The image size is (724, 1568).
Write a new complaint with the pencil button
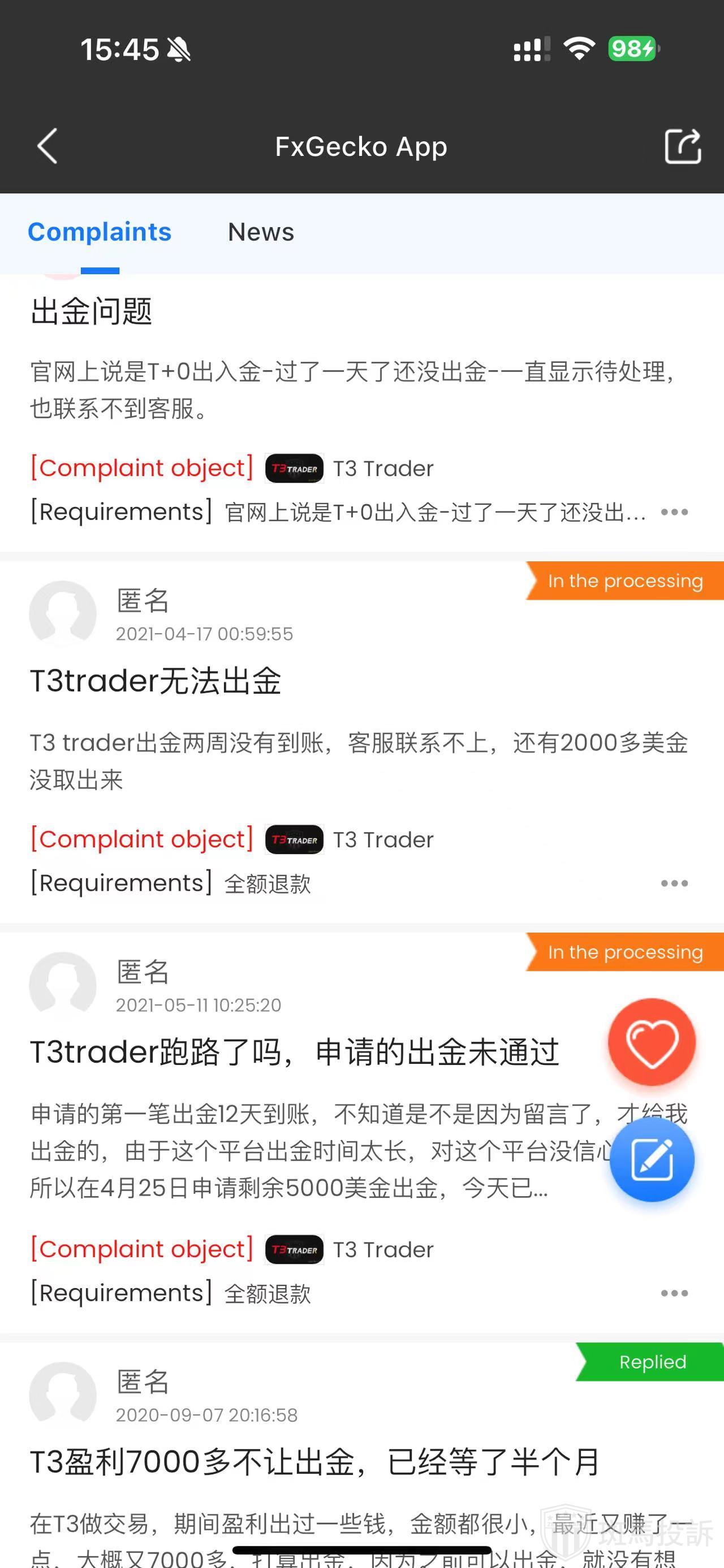coord(652,1159)
